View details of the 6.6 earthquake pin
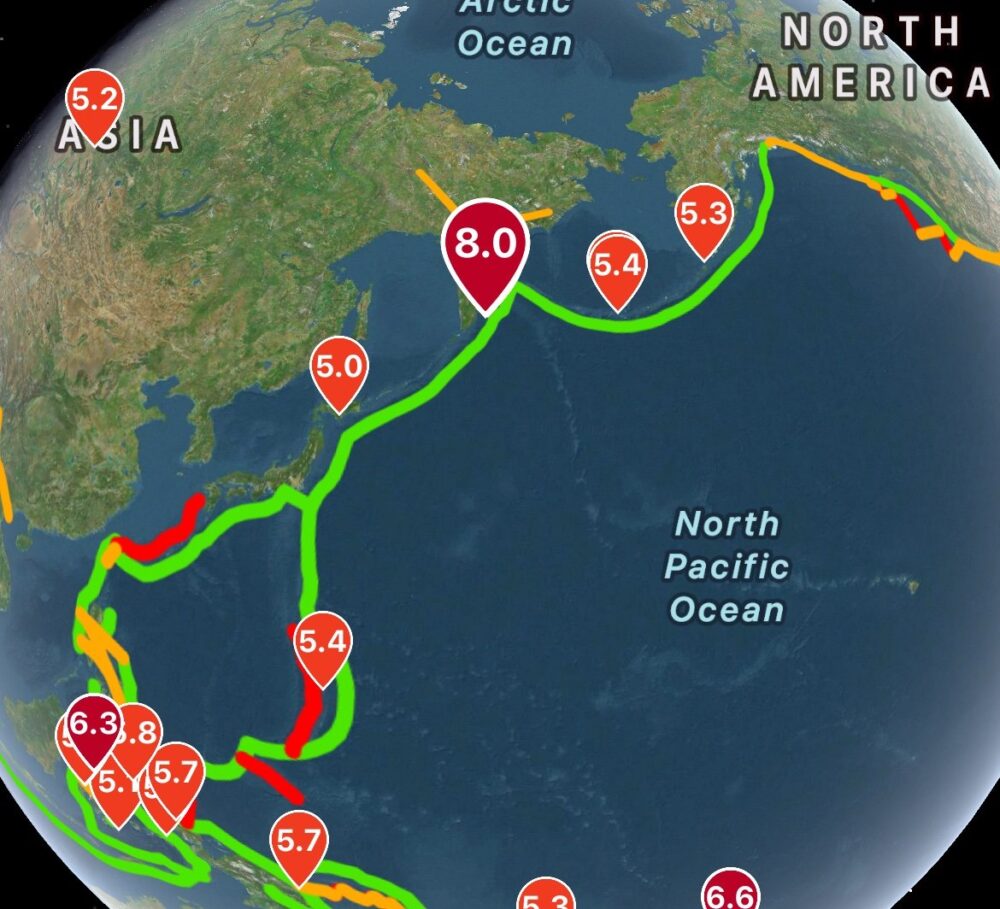The image size is (1000, 909). pos(730,892)
